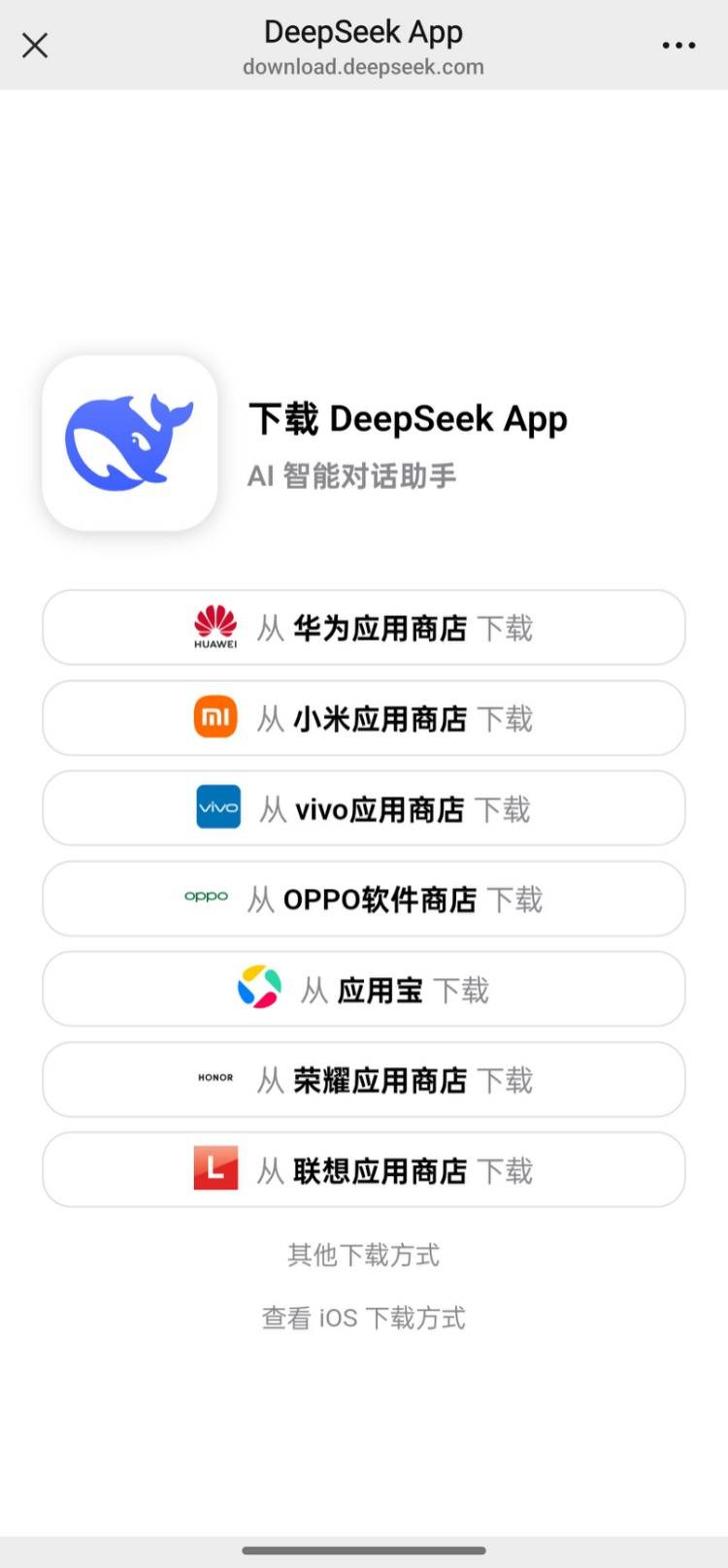Download from 联想应用商店
This screenshot has height=1568, width=728.
pos(364,1169)
